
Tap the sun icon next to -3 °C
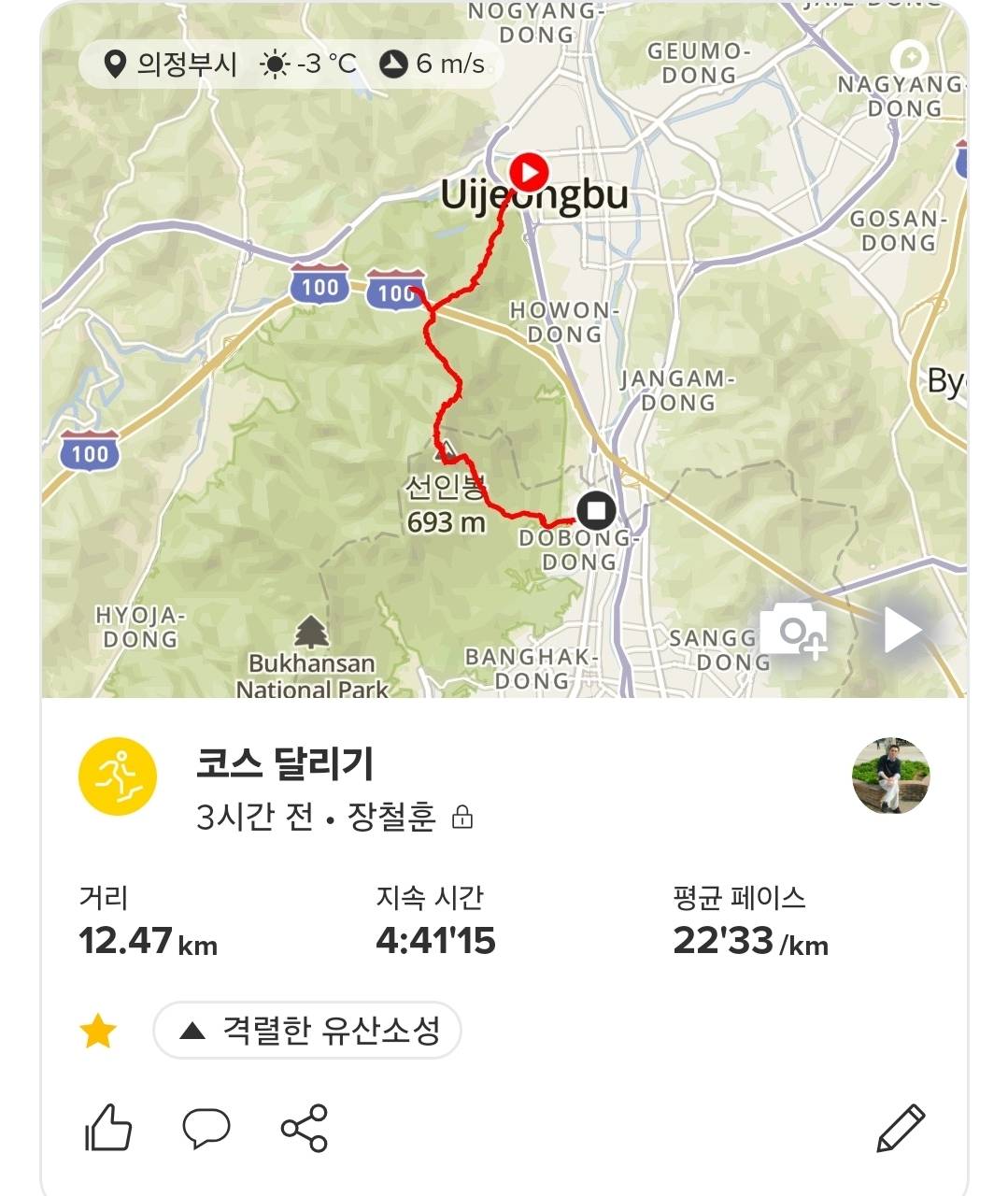pos(276,64)
